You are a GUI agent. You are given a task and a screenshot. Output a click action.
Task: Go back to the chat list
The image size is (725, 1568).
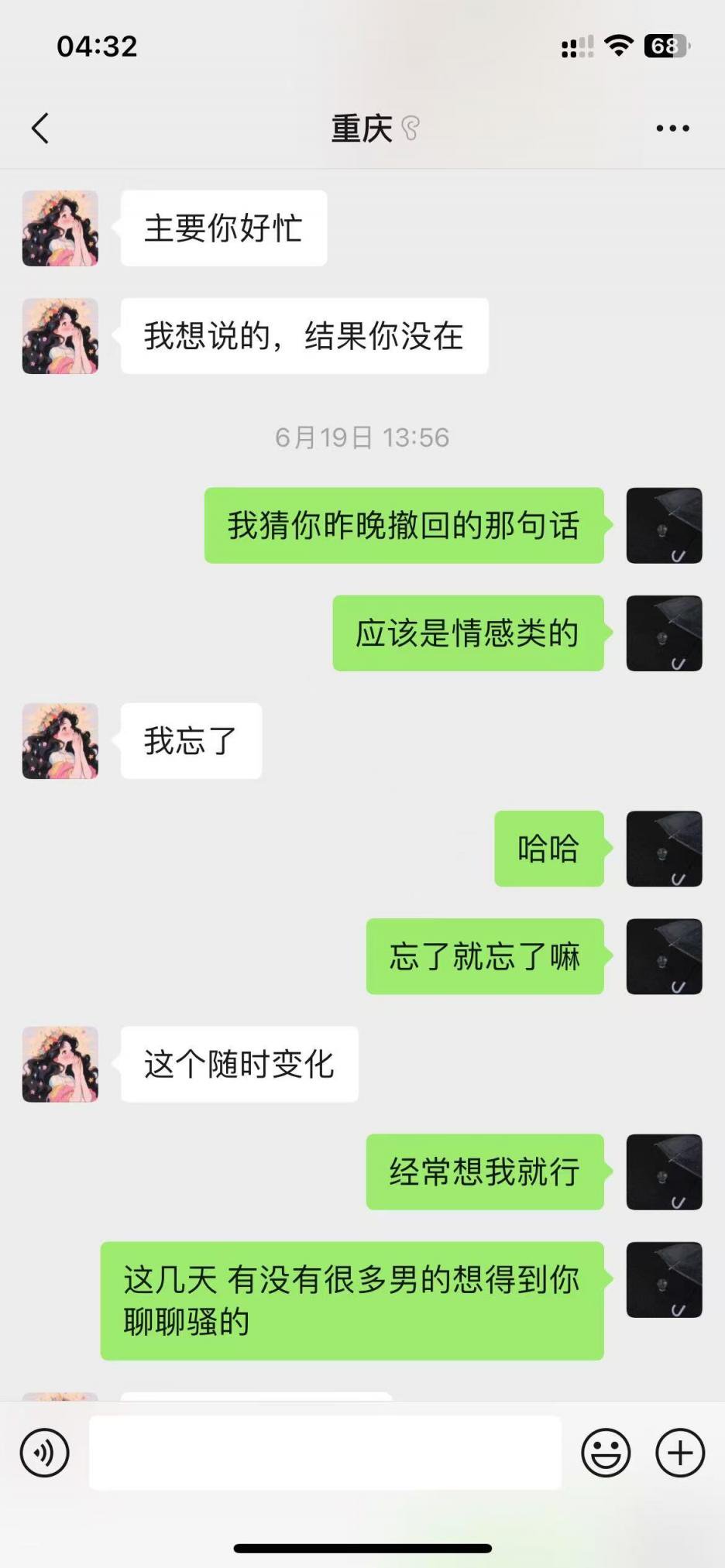click(x=40, y=129)
